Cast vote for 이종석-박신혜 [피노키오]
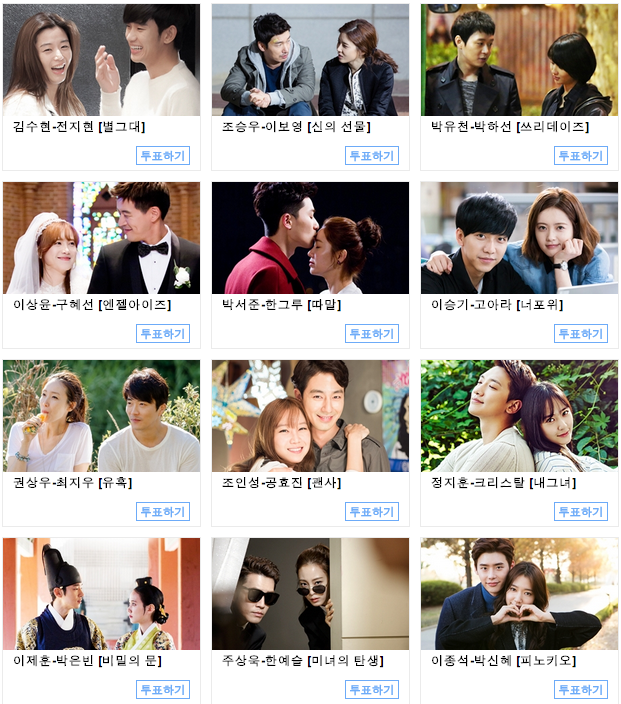Viewport: 621px width, 704px height. click(581, 690)
